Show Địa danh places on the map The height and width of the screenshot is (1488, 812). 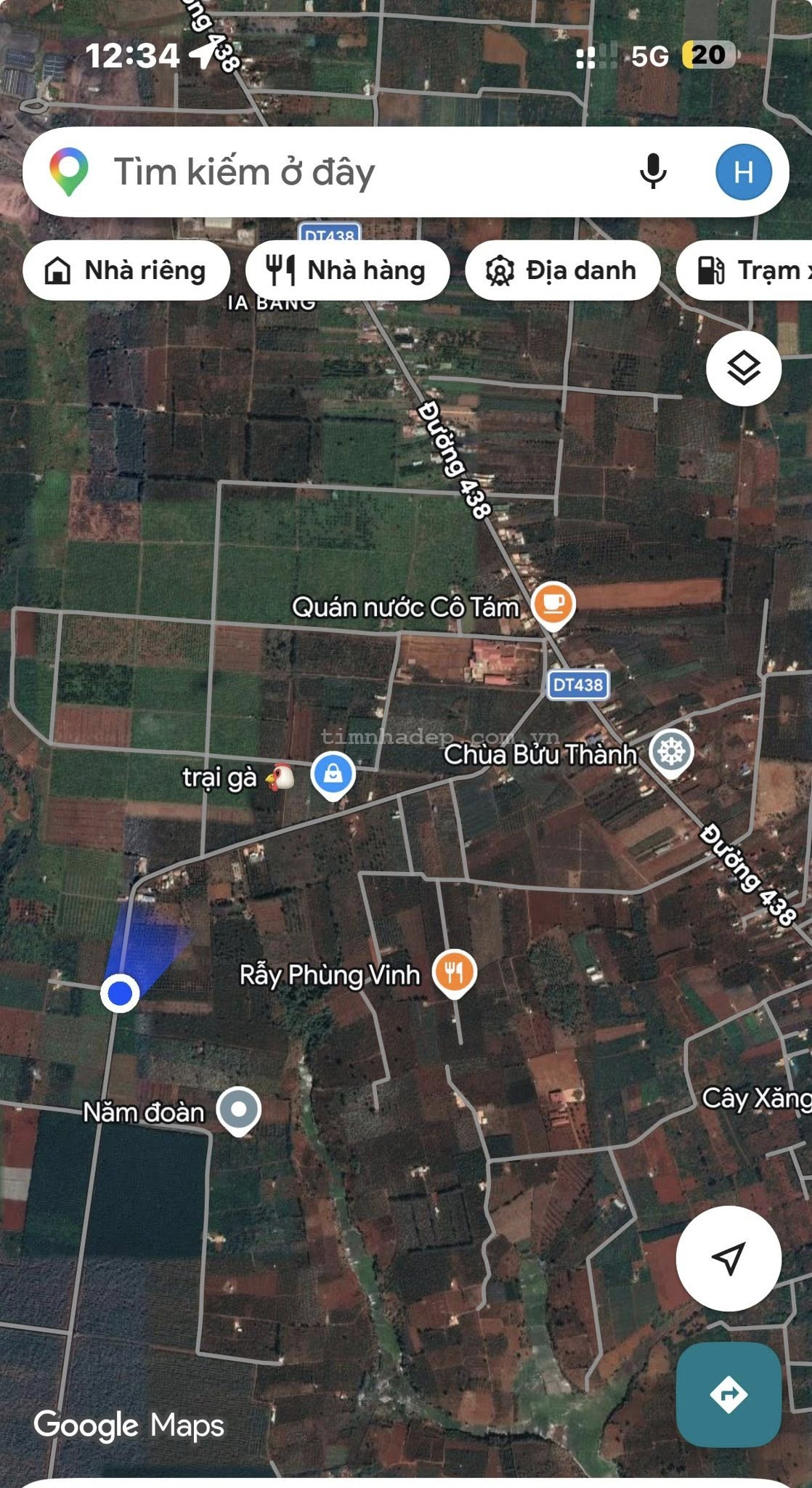tap(562, 270)
